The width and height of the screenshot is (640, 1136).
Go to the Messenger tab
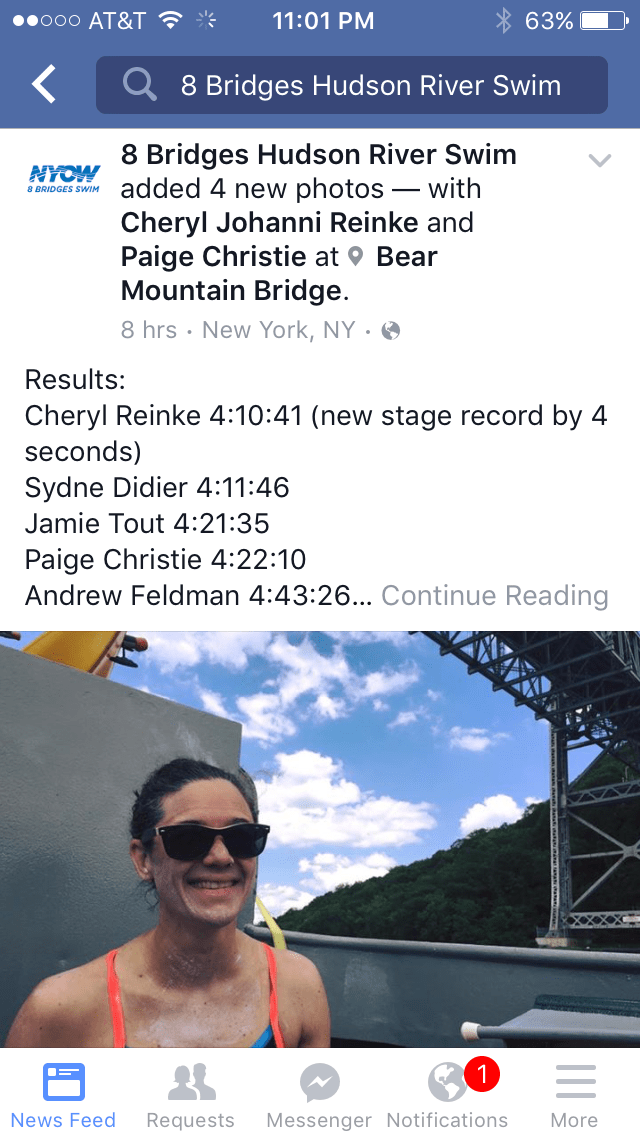(x=319, y=1093)
